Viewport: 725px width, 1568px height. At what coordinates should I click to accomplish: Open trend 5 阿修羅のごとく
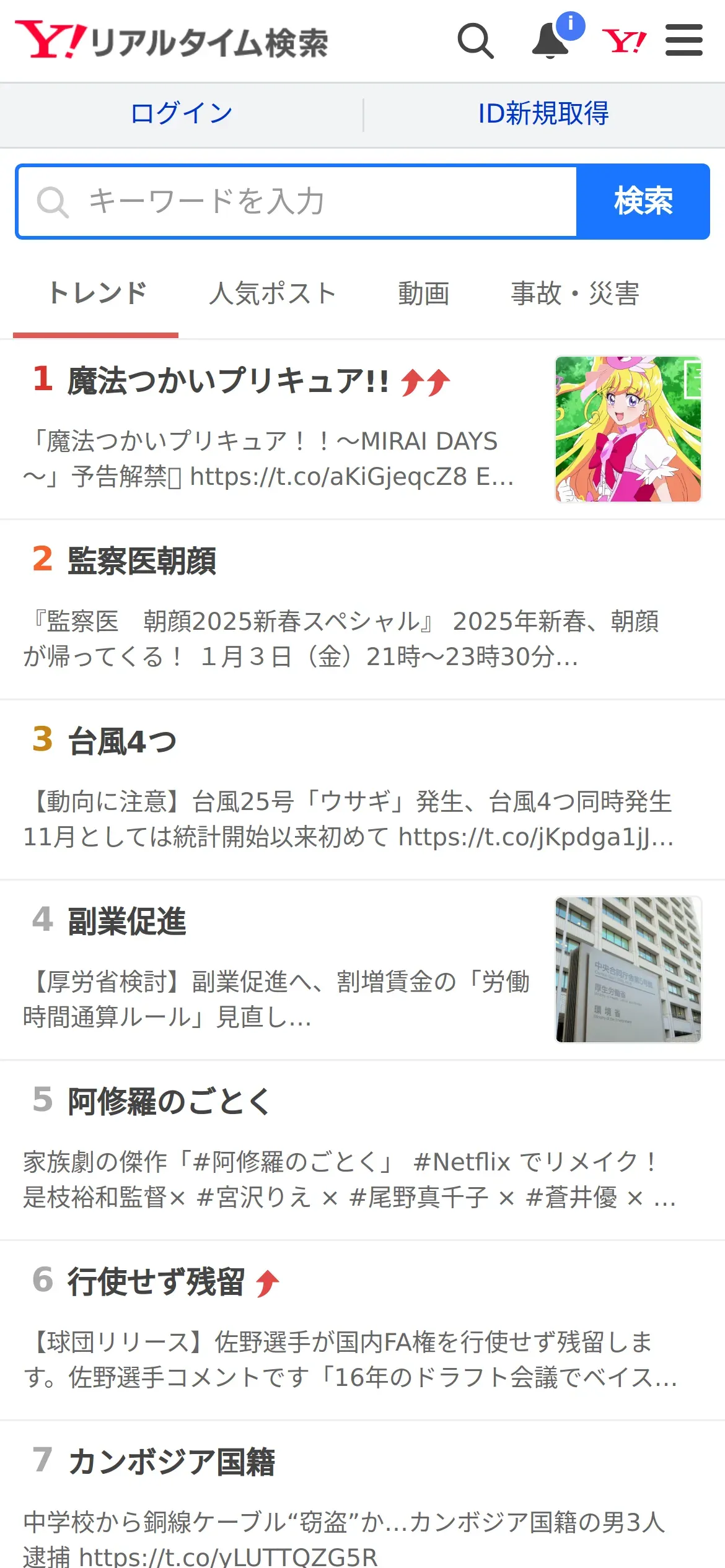tap(362, 1151)
